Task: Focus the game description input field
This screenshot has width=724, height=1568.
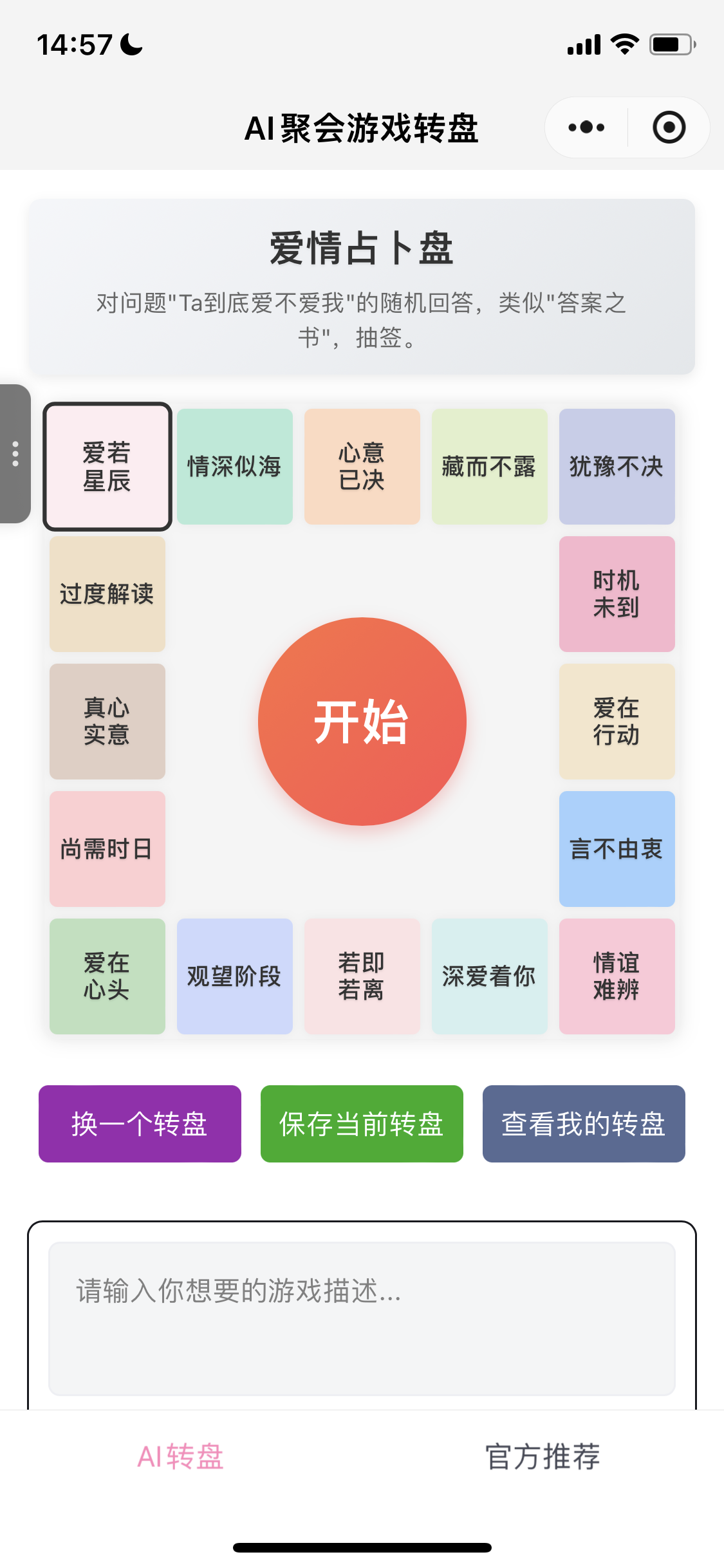Action: point(362,1319)
